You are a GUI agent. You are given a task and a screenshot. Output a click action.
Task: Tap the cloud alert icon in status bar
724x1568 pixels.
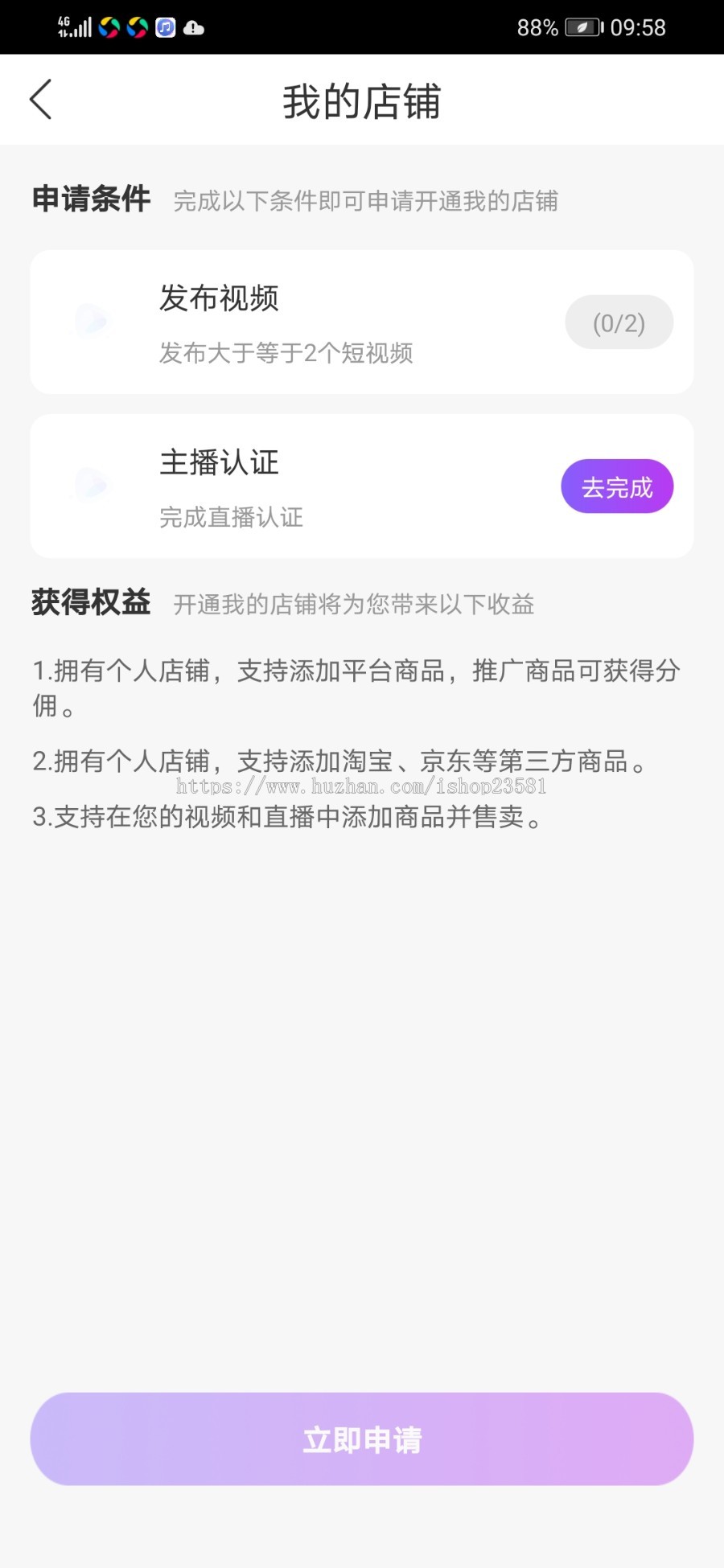193,27
